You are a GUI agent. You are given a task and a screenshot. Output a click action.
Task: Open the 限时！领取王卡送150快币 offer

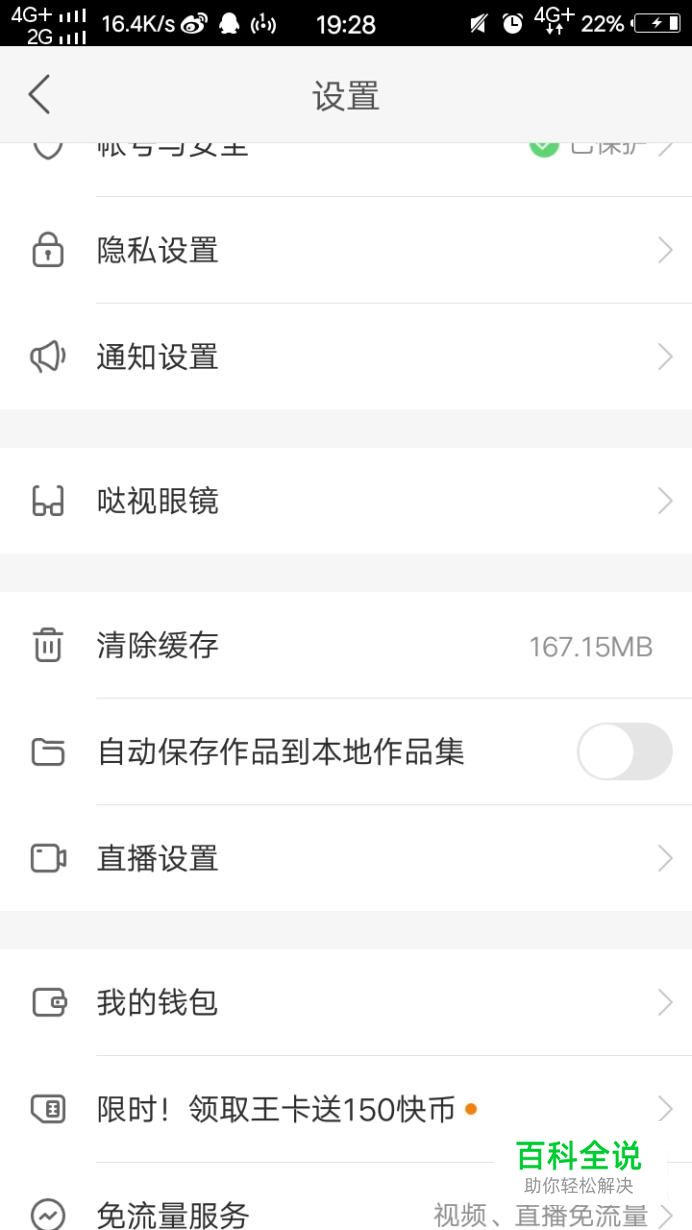346,1109
